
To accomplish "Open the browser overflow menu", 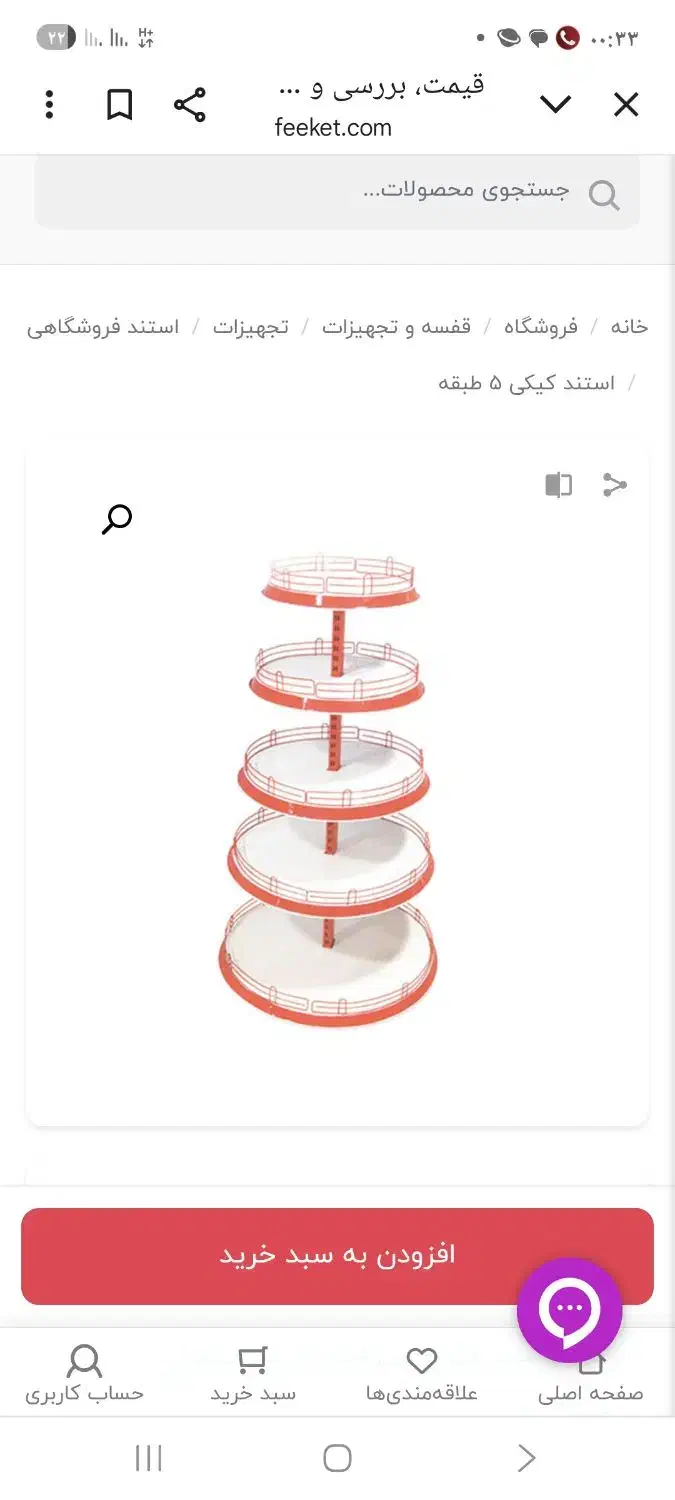I will tap(49, 105).
